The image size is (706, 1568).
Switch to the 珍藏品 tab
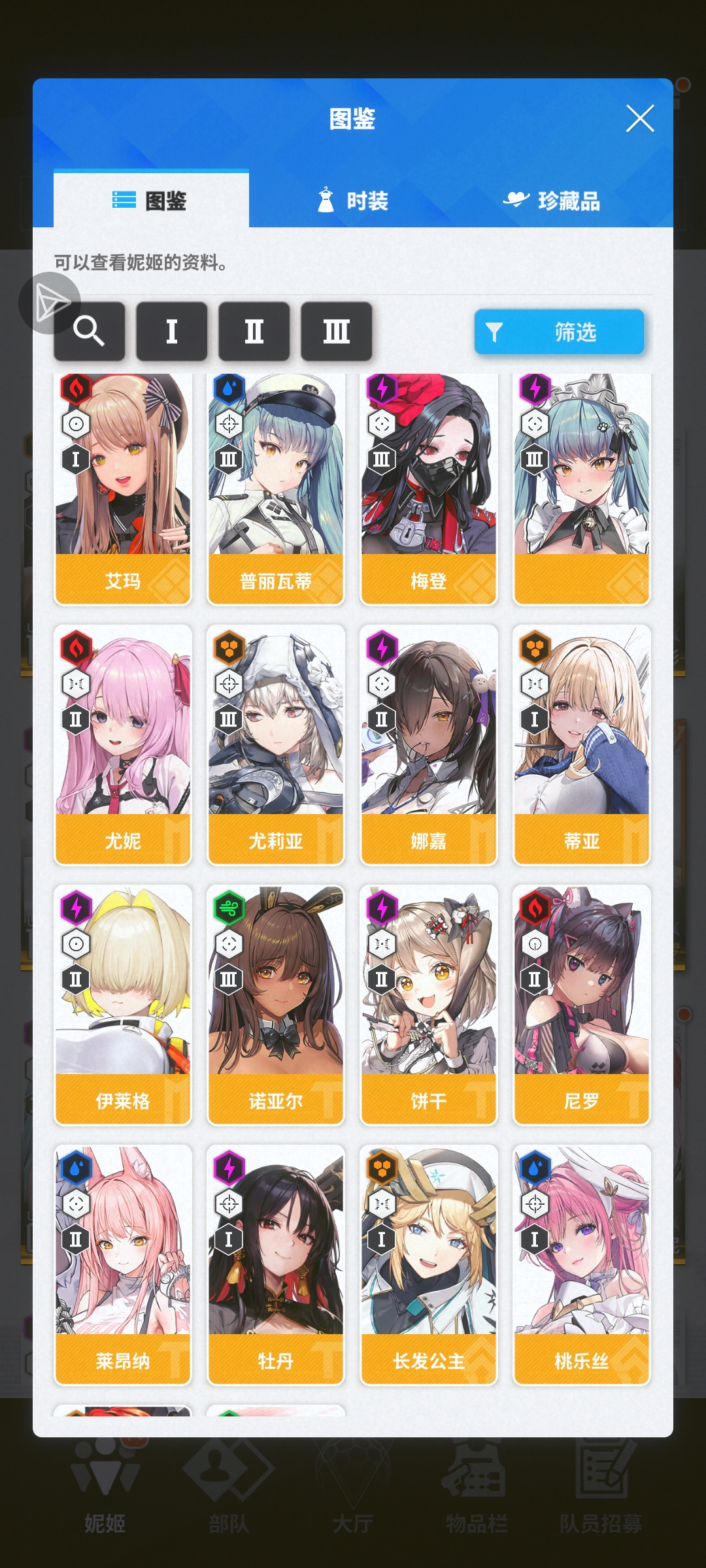pos(551,201)
